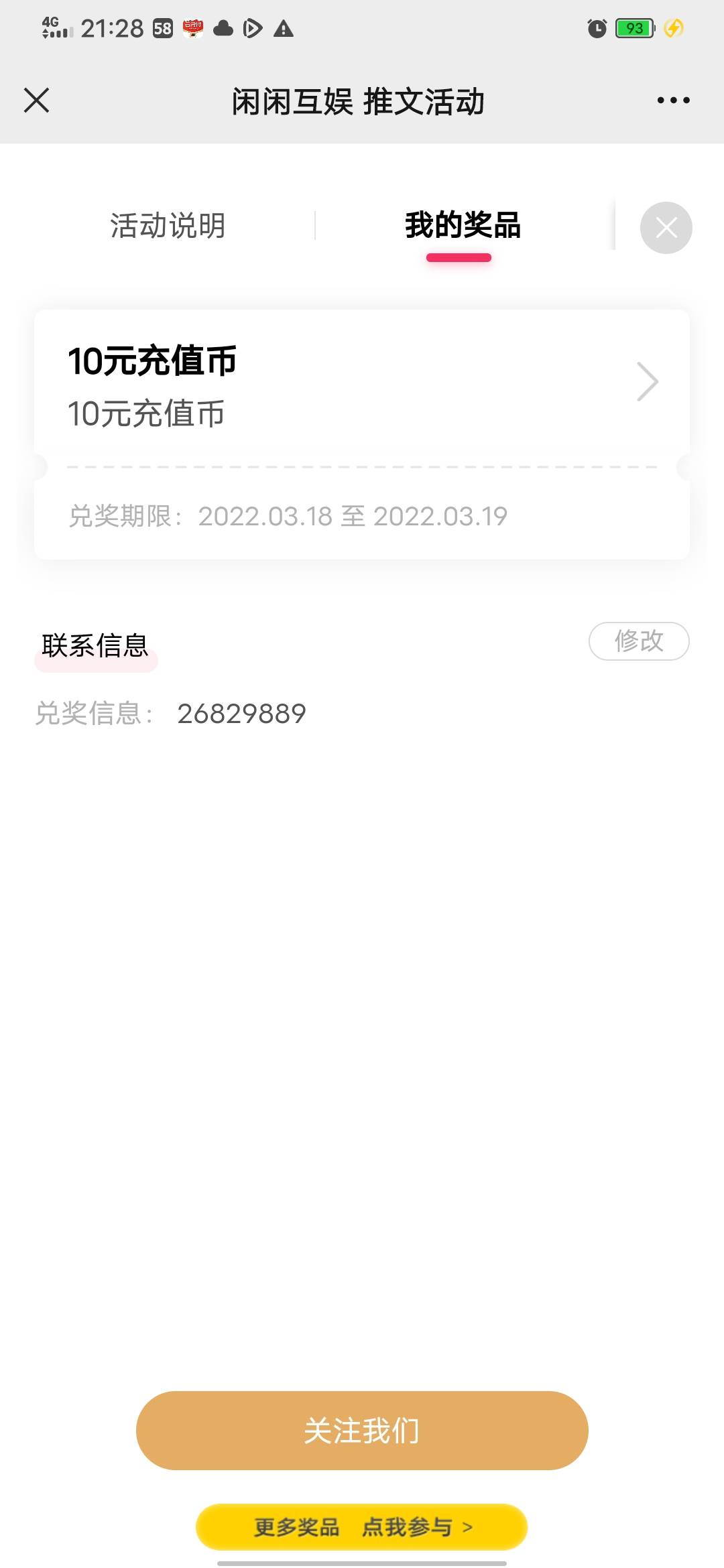Screen dimensions: 724x1568
Task: Tap the 关注我们 button
Action: point(362,1431)
